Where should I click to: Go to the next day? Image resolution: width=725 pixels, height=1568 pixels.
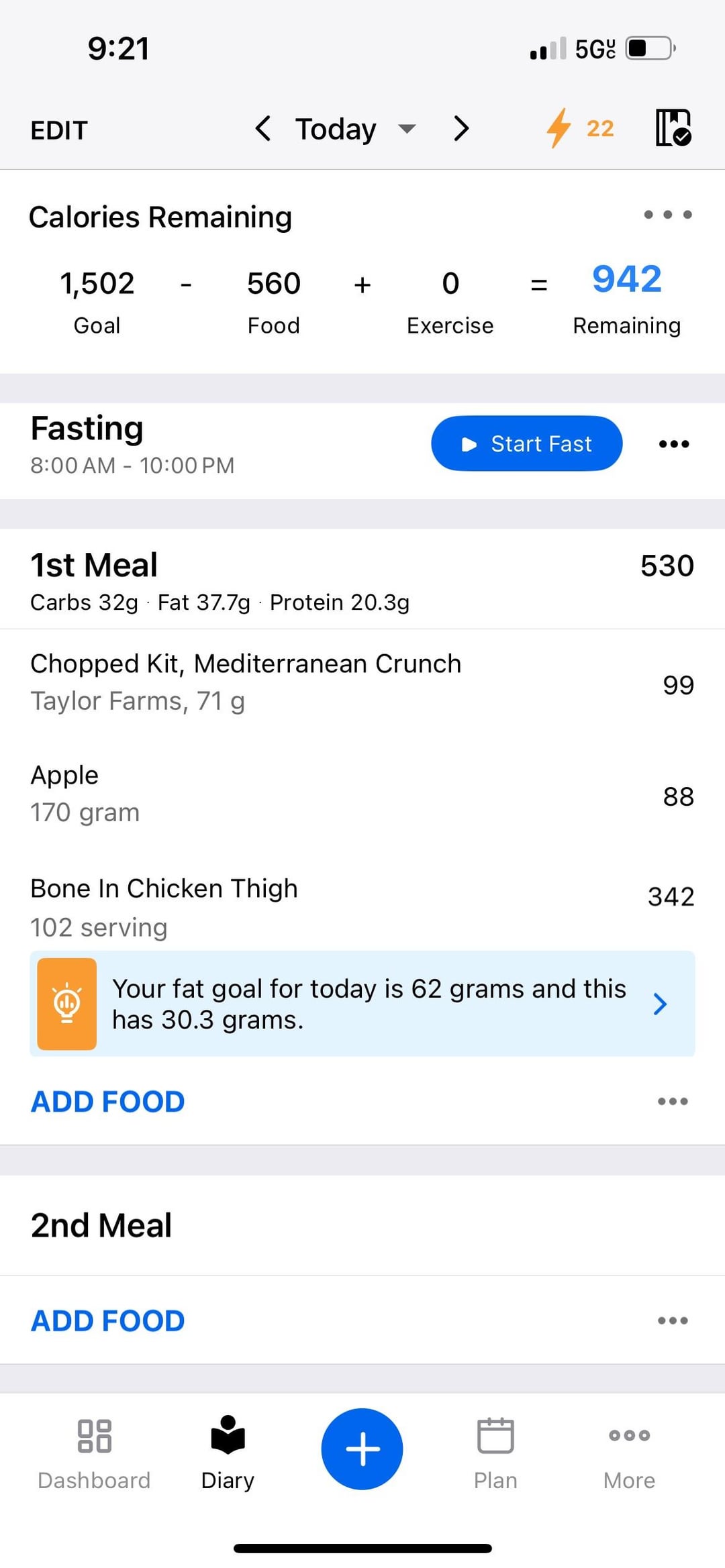(x=461, y=128)
